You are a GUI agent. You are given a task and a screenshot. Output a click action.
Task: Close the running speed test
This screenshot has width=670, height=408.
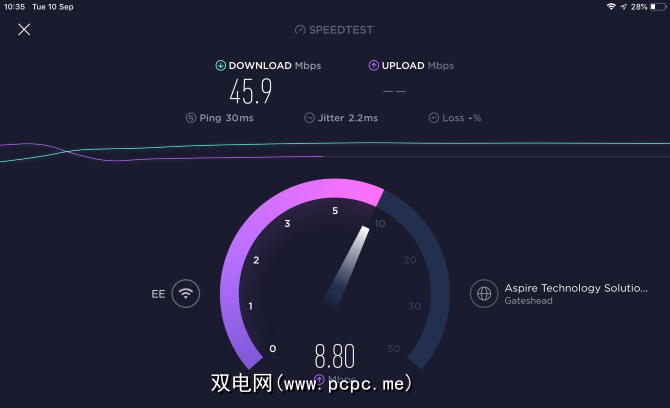point(24,29)
